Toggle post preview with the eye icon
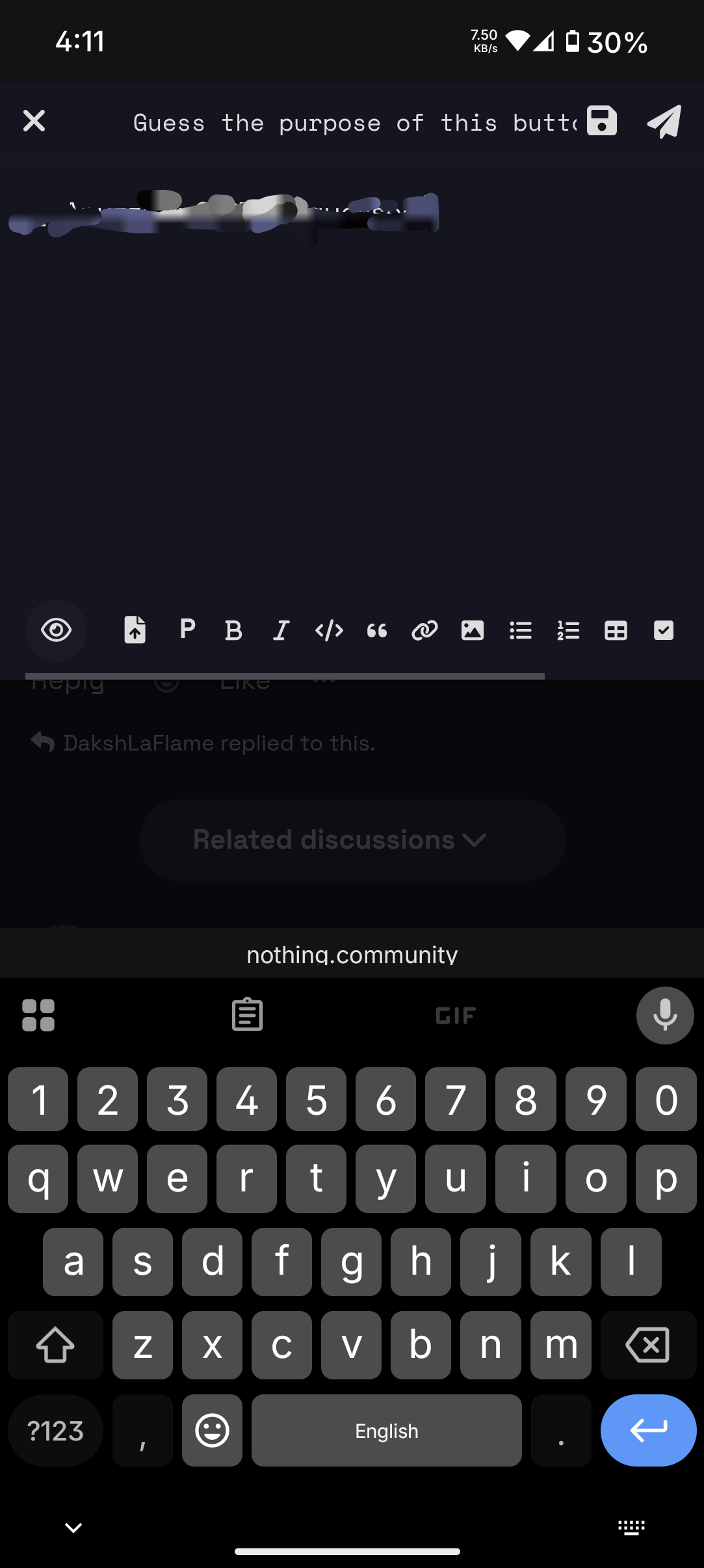The width and height of the screenshot is (704, 1568). tap(56, 630)
